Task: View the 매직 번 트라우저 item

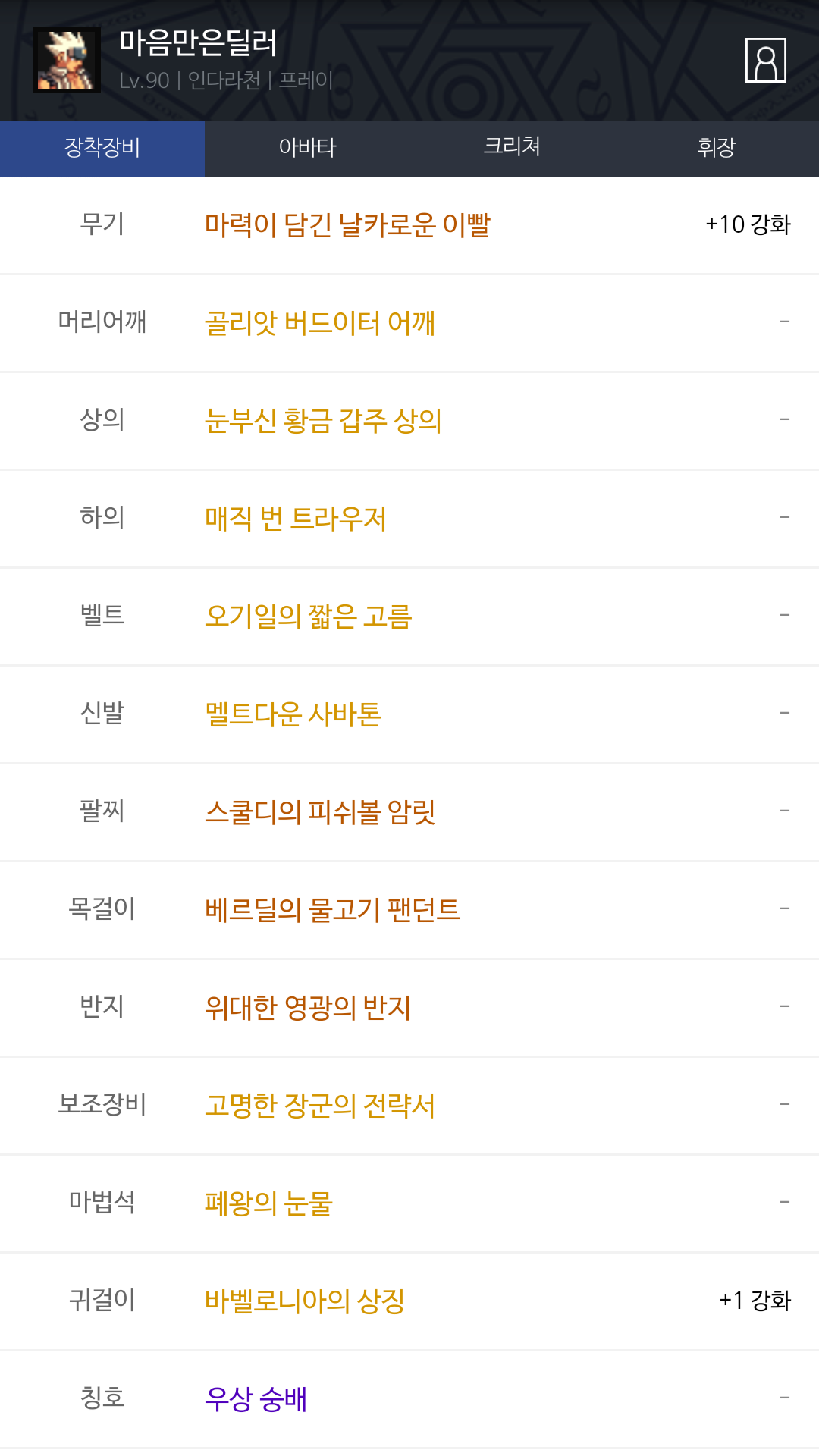Action: [296, 519]
